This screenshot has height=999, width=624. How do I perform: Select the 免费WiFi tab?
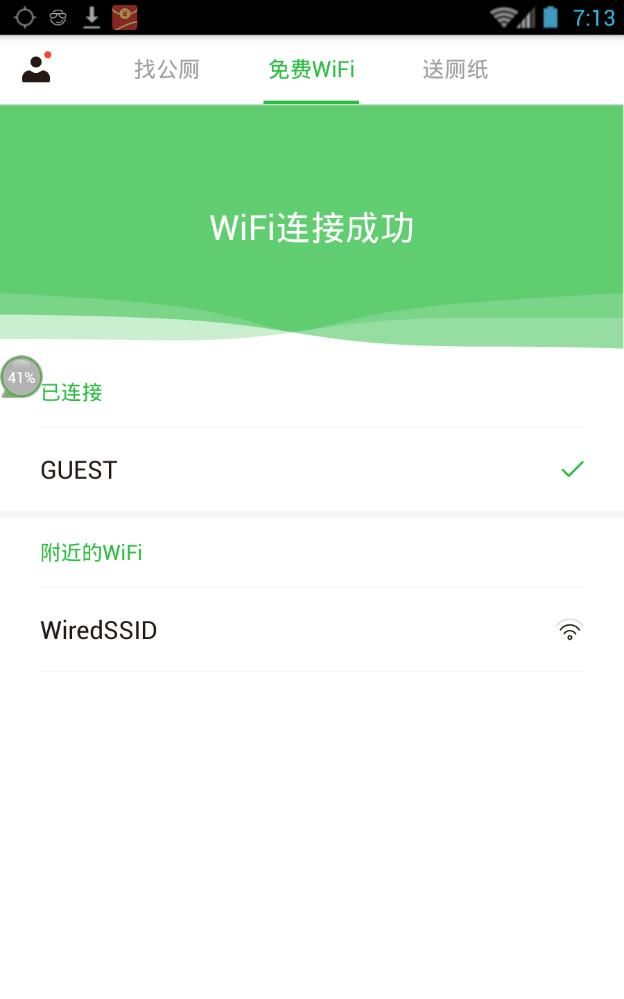311,69
